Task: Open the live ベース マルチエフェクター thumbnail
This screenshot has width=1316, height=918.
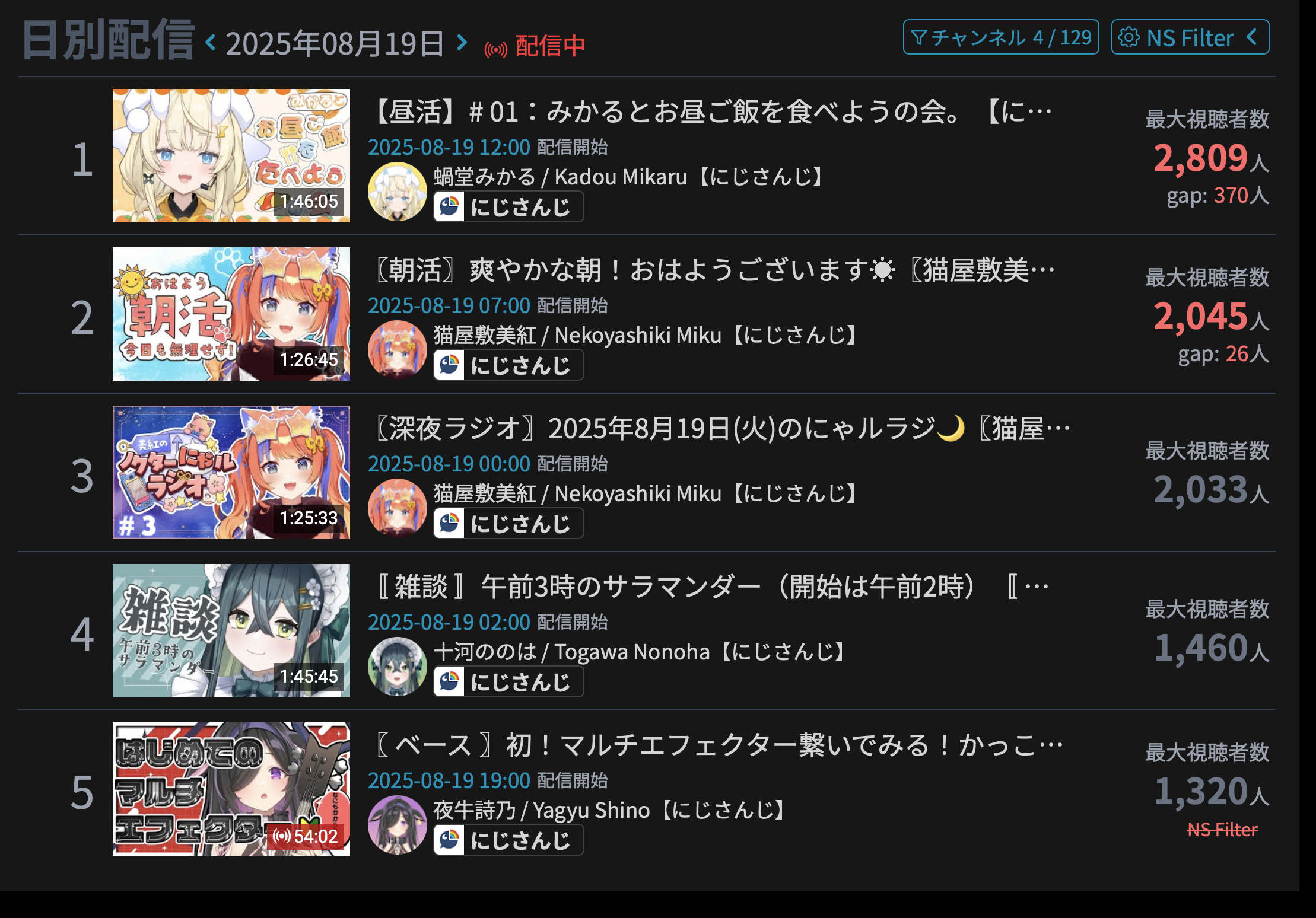Action: [x=231, y=789]
